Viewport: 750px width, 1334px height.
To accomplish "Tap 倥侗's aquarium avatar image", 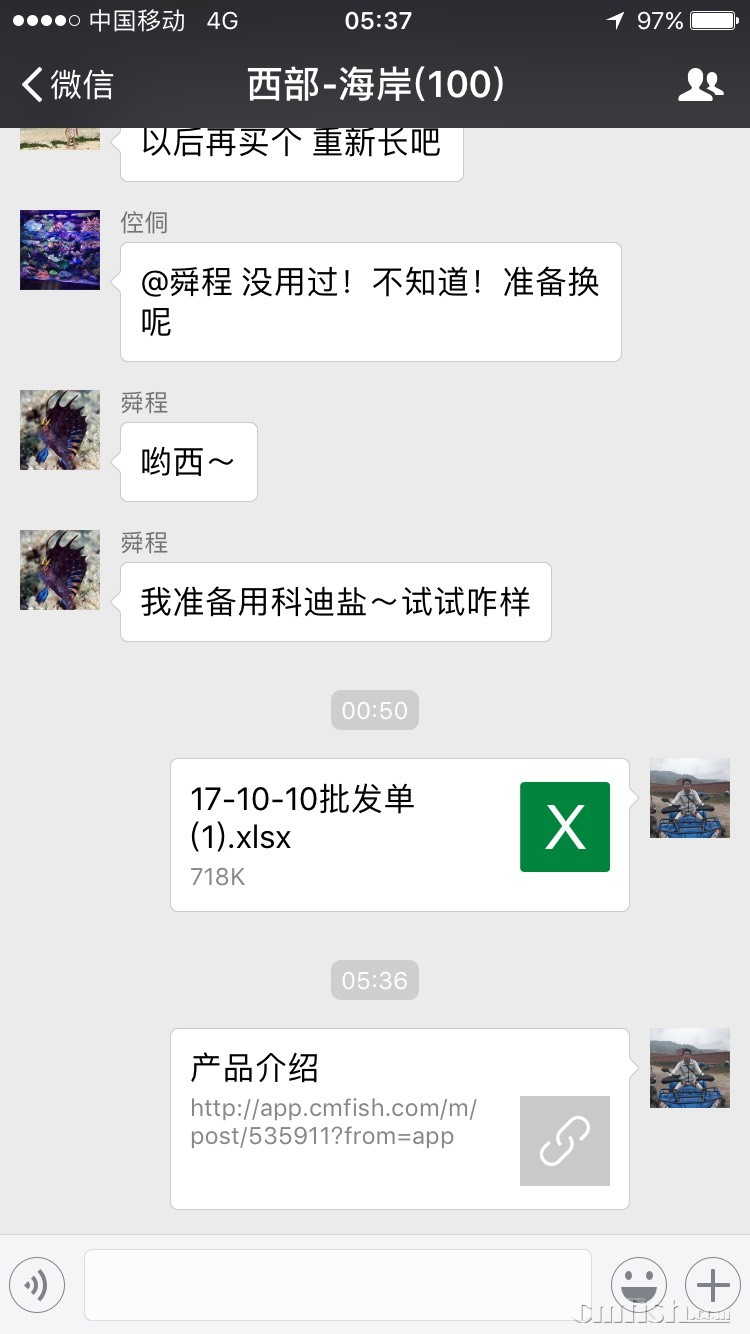I will [x=59, y=250].
